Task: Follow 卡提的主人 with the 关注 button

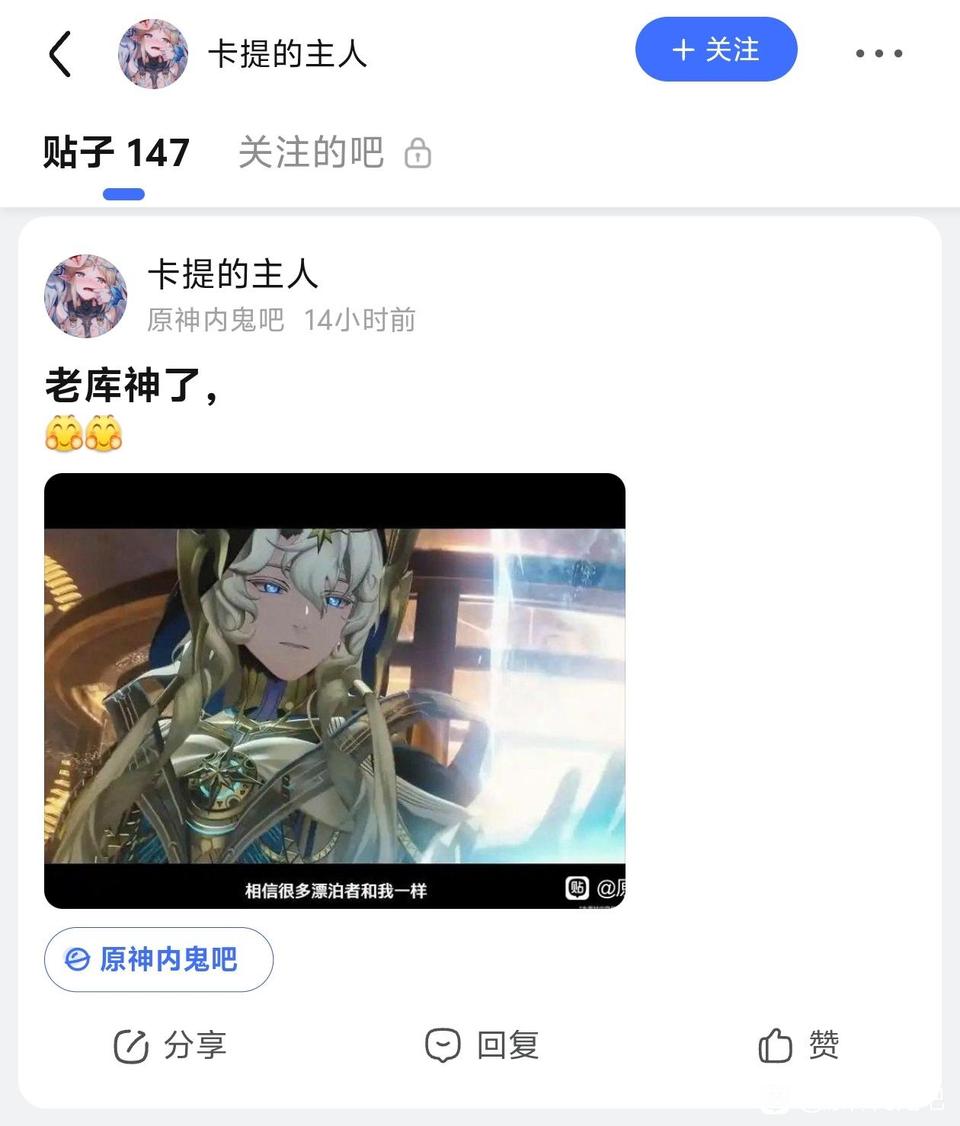Action: coord(716,50)
